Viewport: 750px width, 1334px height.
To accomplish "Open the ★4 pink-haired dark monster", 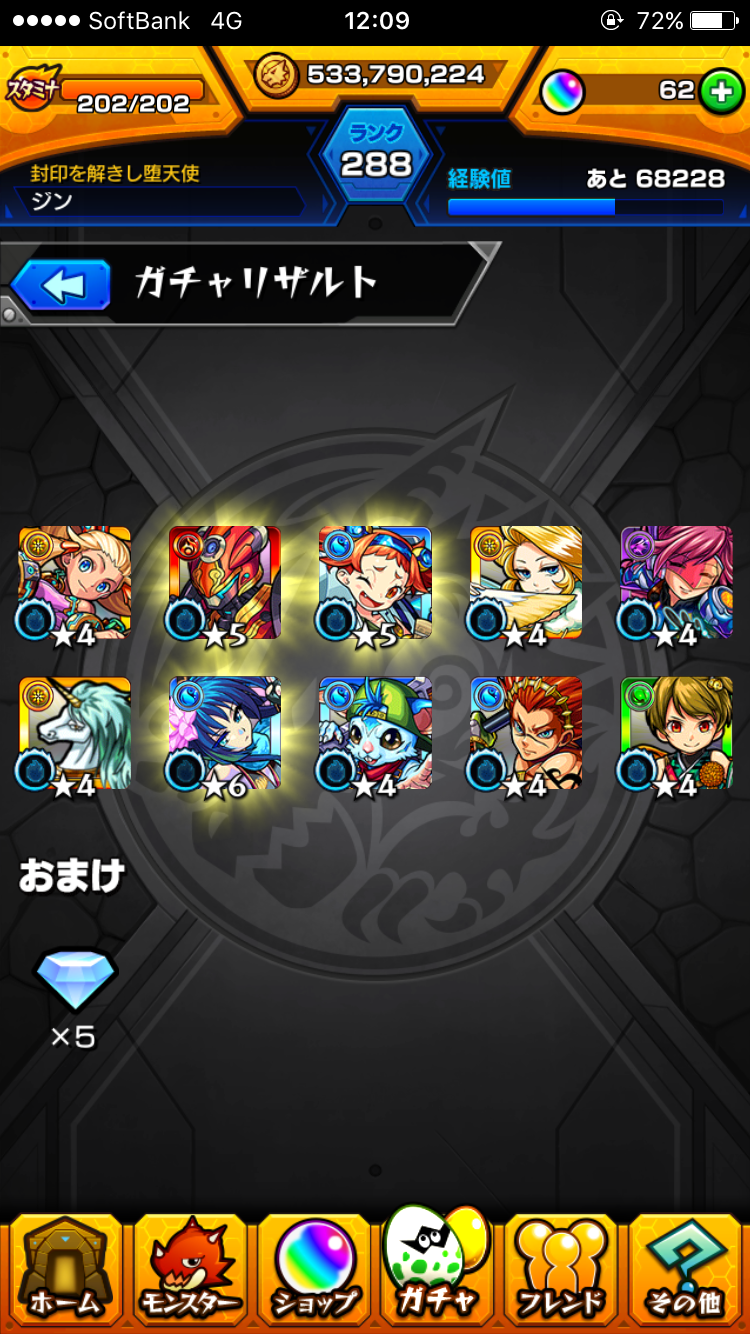I will pyautogui.click(x=677, y=582).
